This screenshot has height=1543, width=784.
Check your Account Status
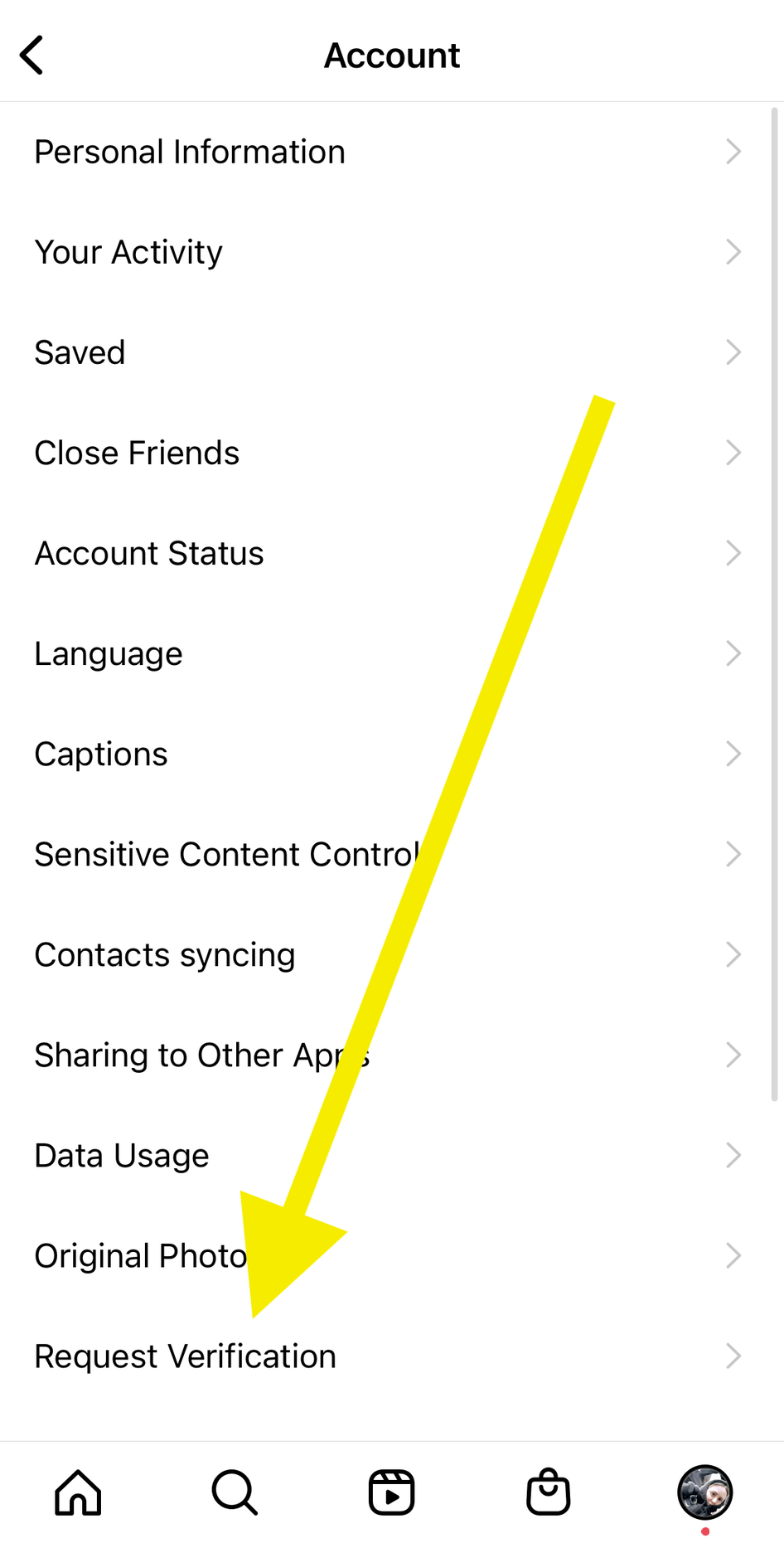(x=149, y=552)
